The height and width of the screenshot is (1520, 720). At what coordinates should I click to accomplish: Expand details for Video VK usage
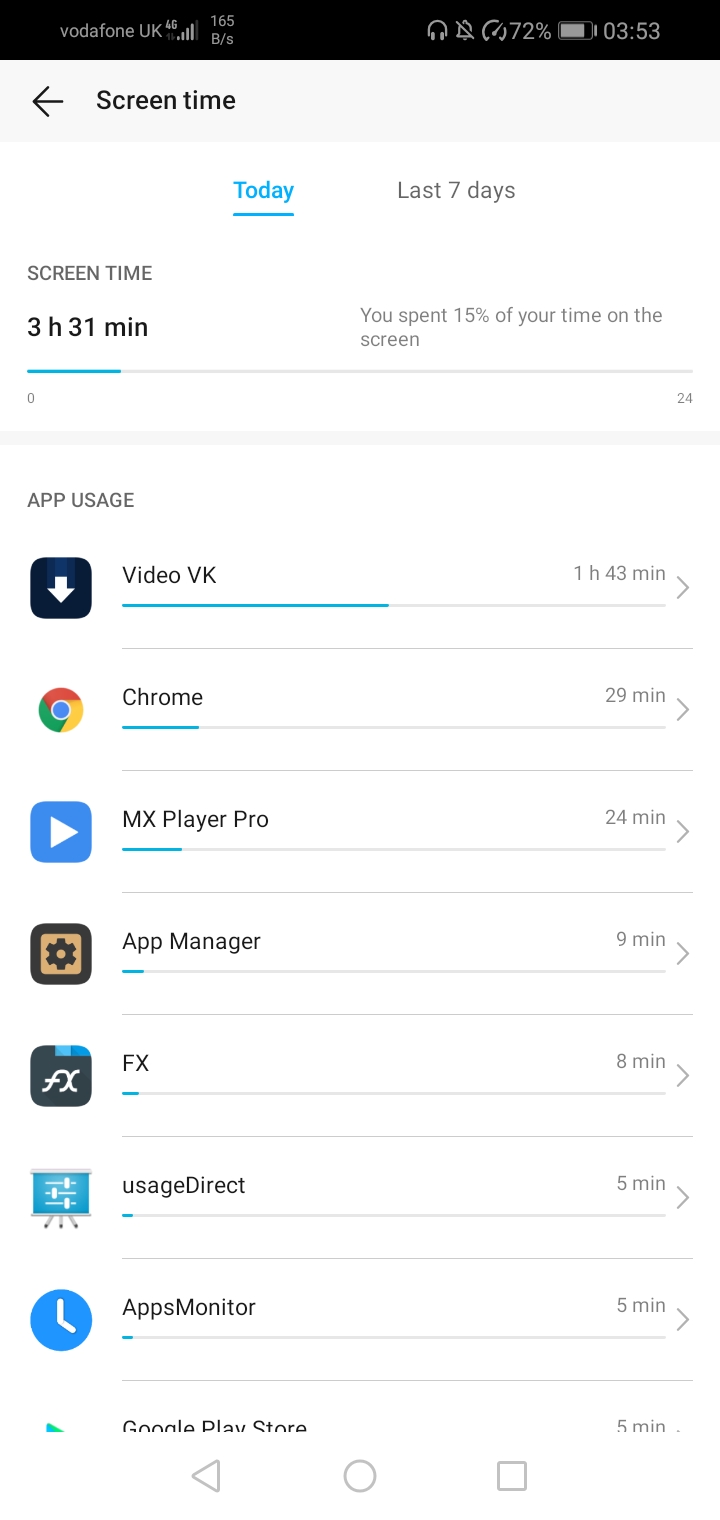[683, 588]
